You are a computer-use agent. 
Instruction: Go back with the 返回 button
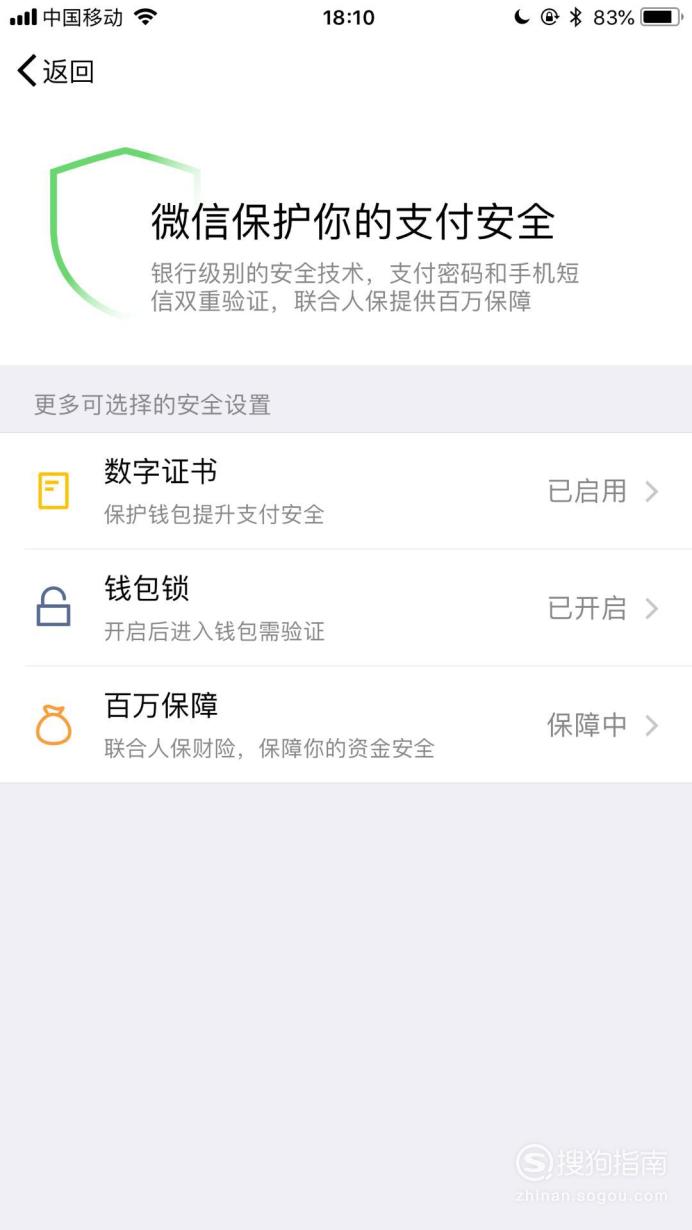[56, 71]
